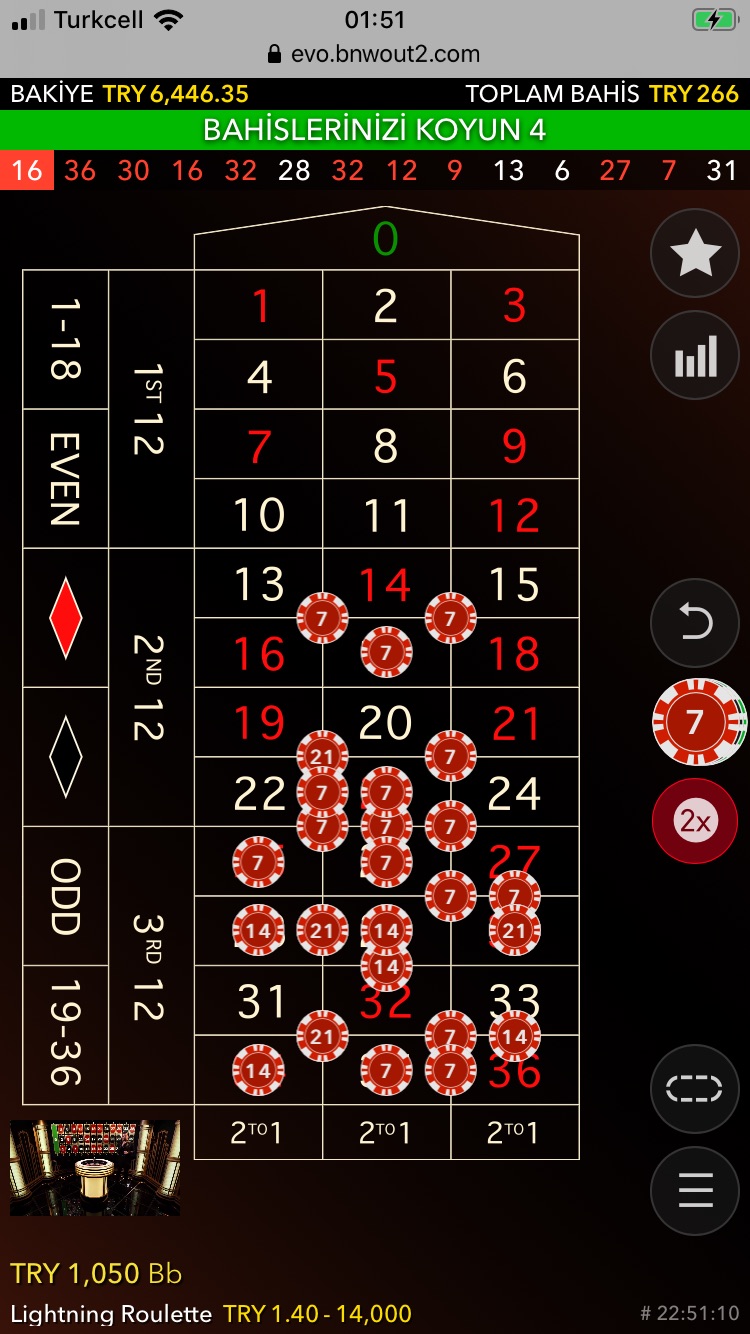Bet on the 3rd 12 dozen
The width and height of the screenshot is (750, 1334).
(x=151, y=965)
